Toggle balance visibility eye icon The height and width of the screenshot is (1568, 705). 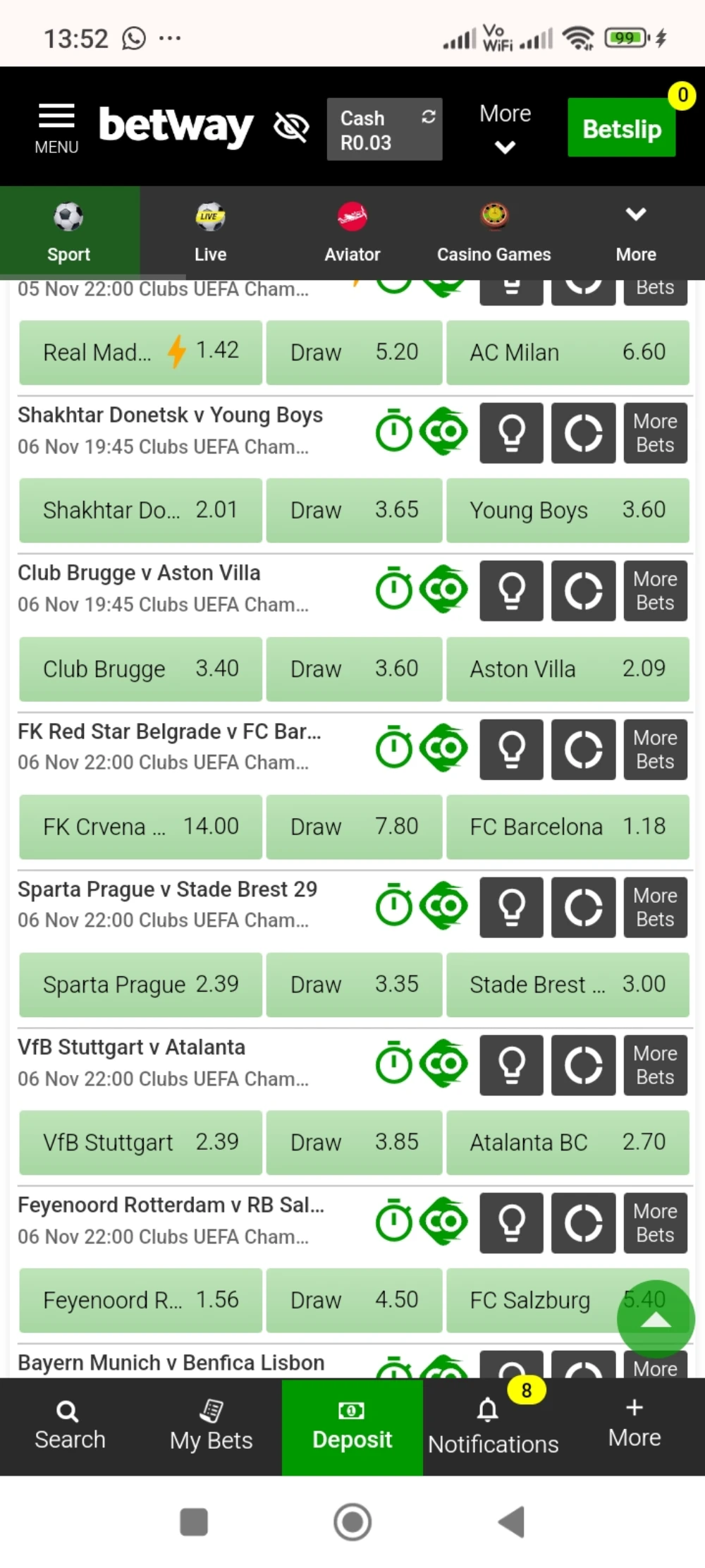click(291, 128)
